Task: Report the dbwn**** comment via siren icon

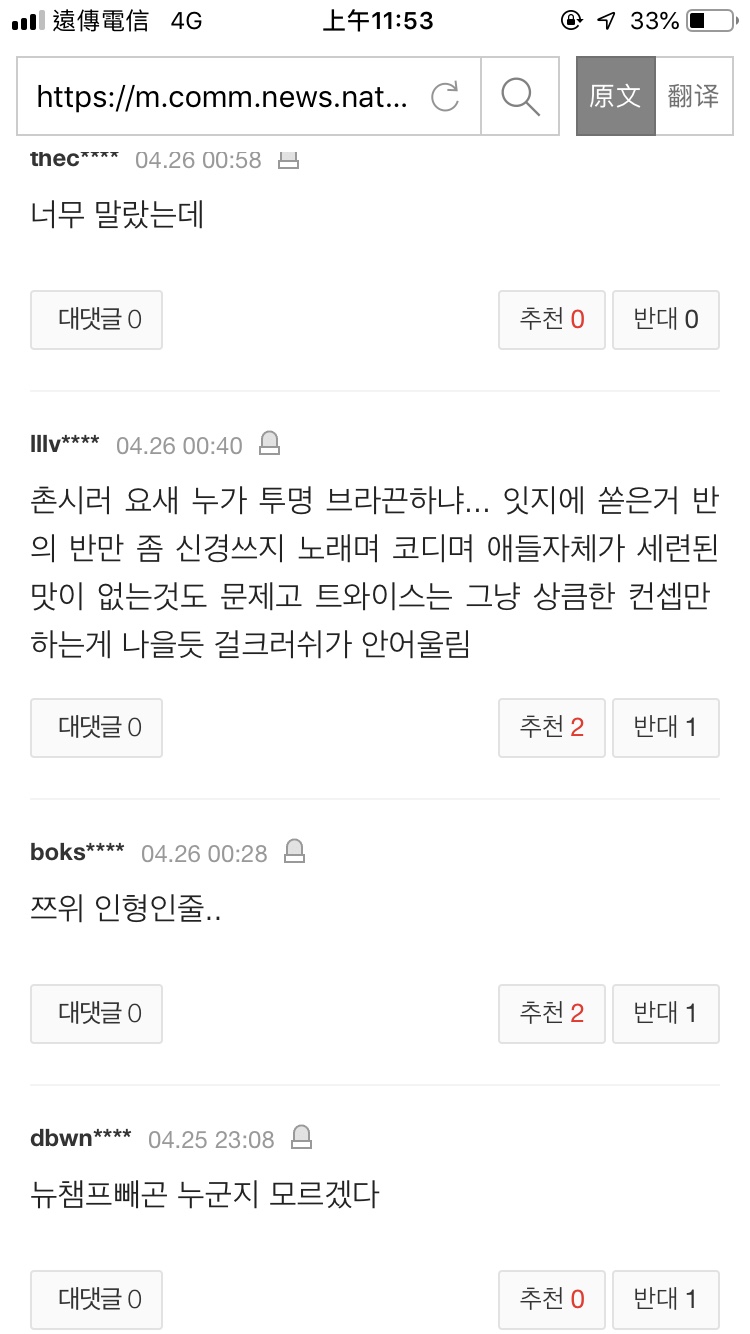Action: click(301, 1138)
